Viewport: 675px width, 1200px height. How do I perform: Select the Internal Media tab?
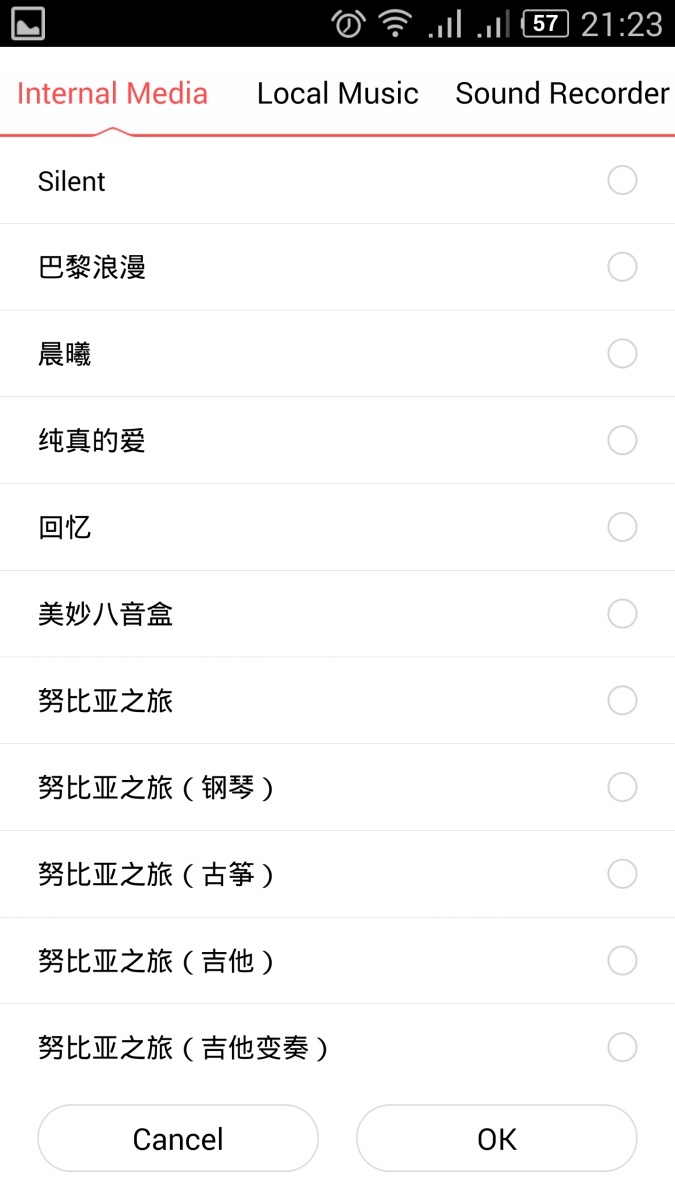coord(112,93)
